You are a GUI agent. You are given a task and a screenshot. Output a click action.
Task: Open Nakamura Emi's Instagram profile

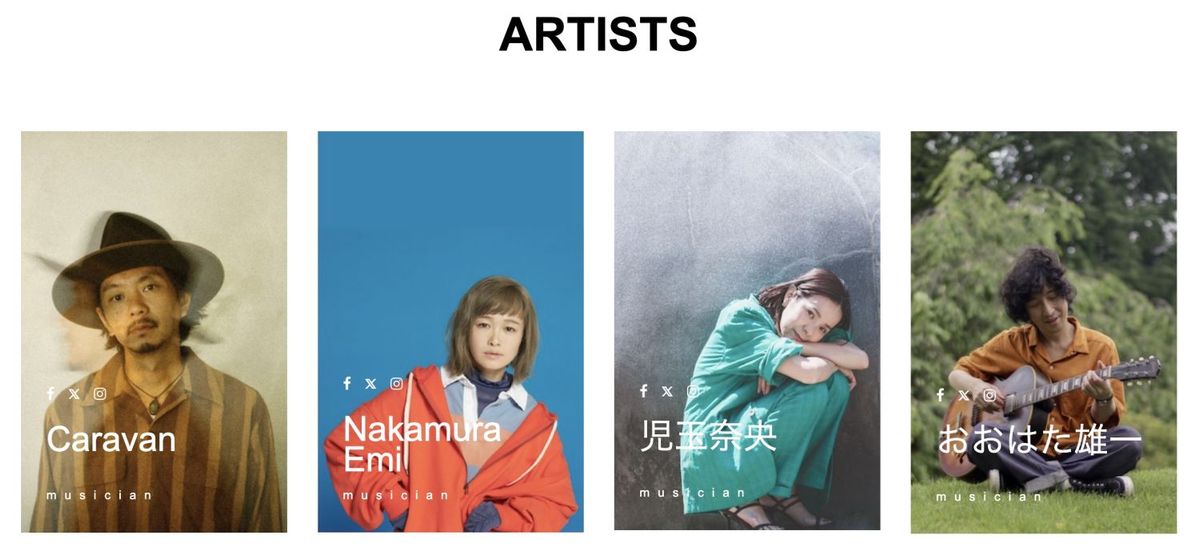tap(397, 384)
